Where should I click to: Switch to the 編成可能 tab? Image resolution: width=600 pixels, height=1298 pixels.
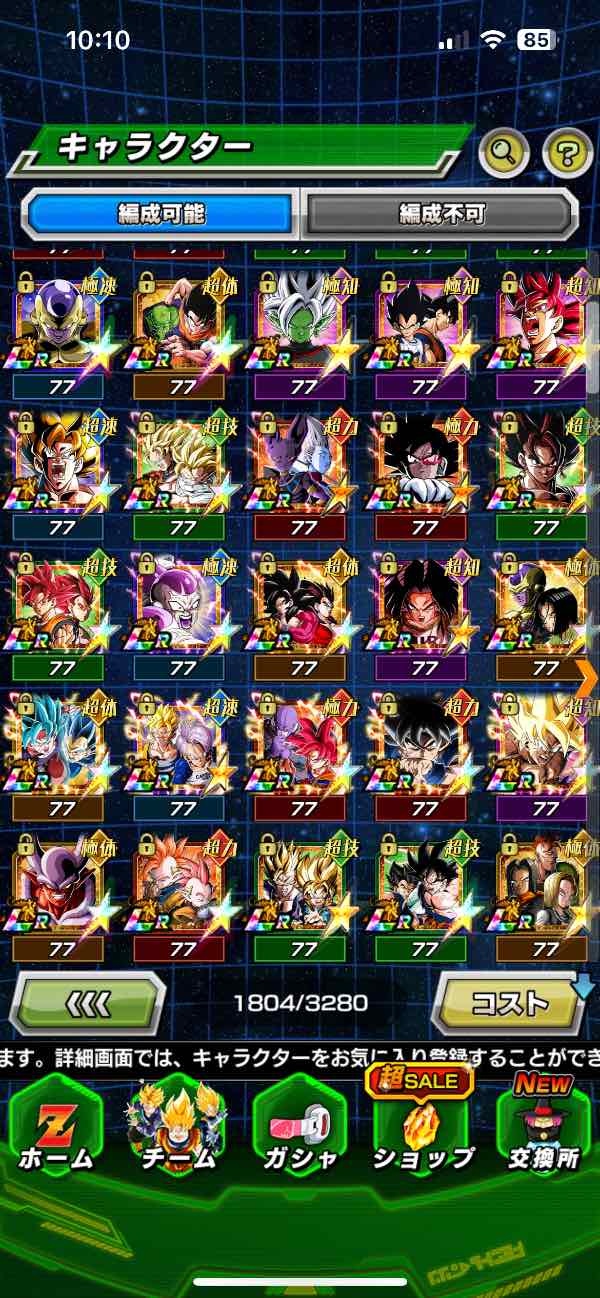[161, 213]
